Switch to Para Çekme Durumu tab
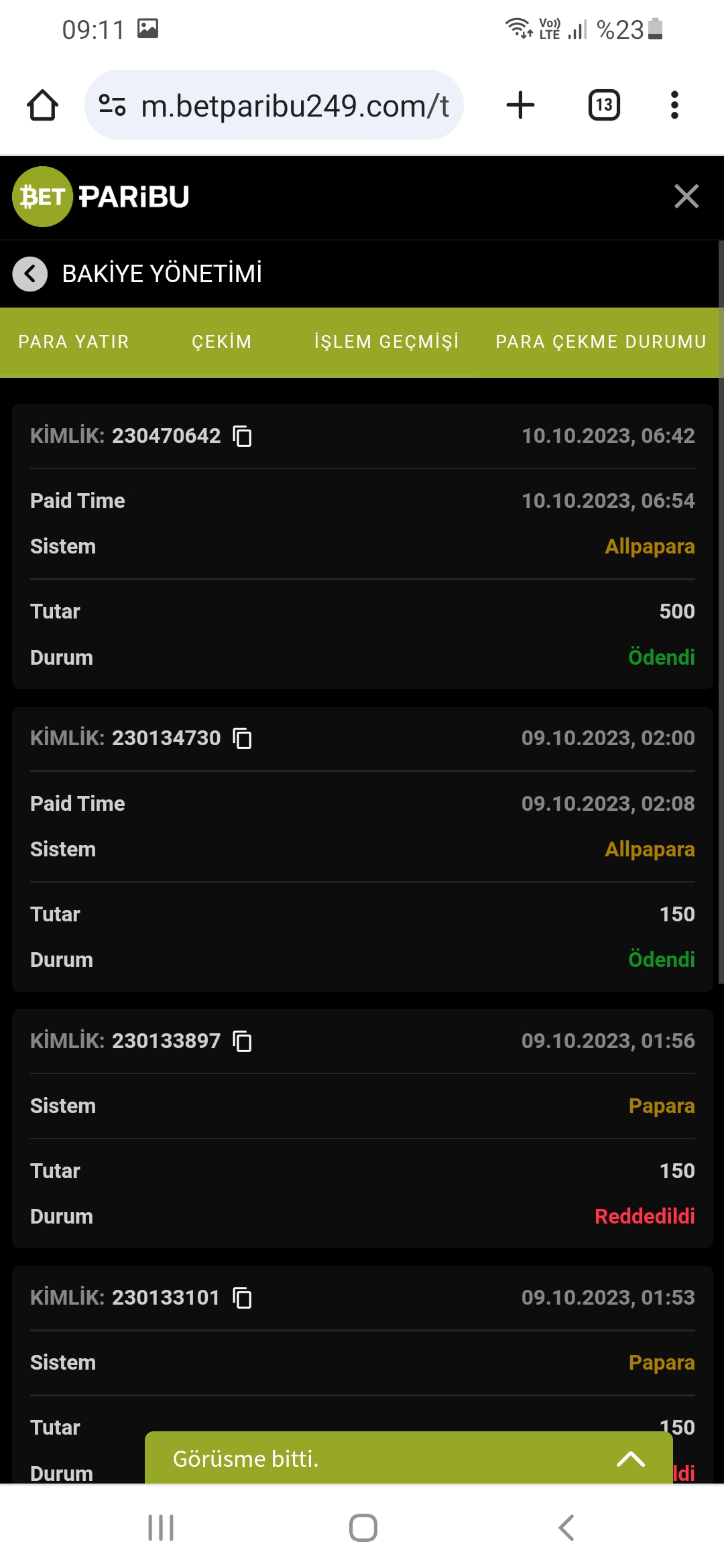 click(x=601, y=342)
